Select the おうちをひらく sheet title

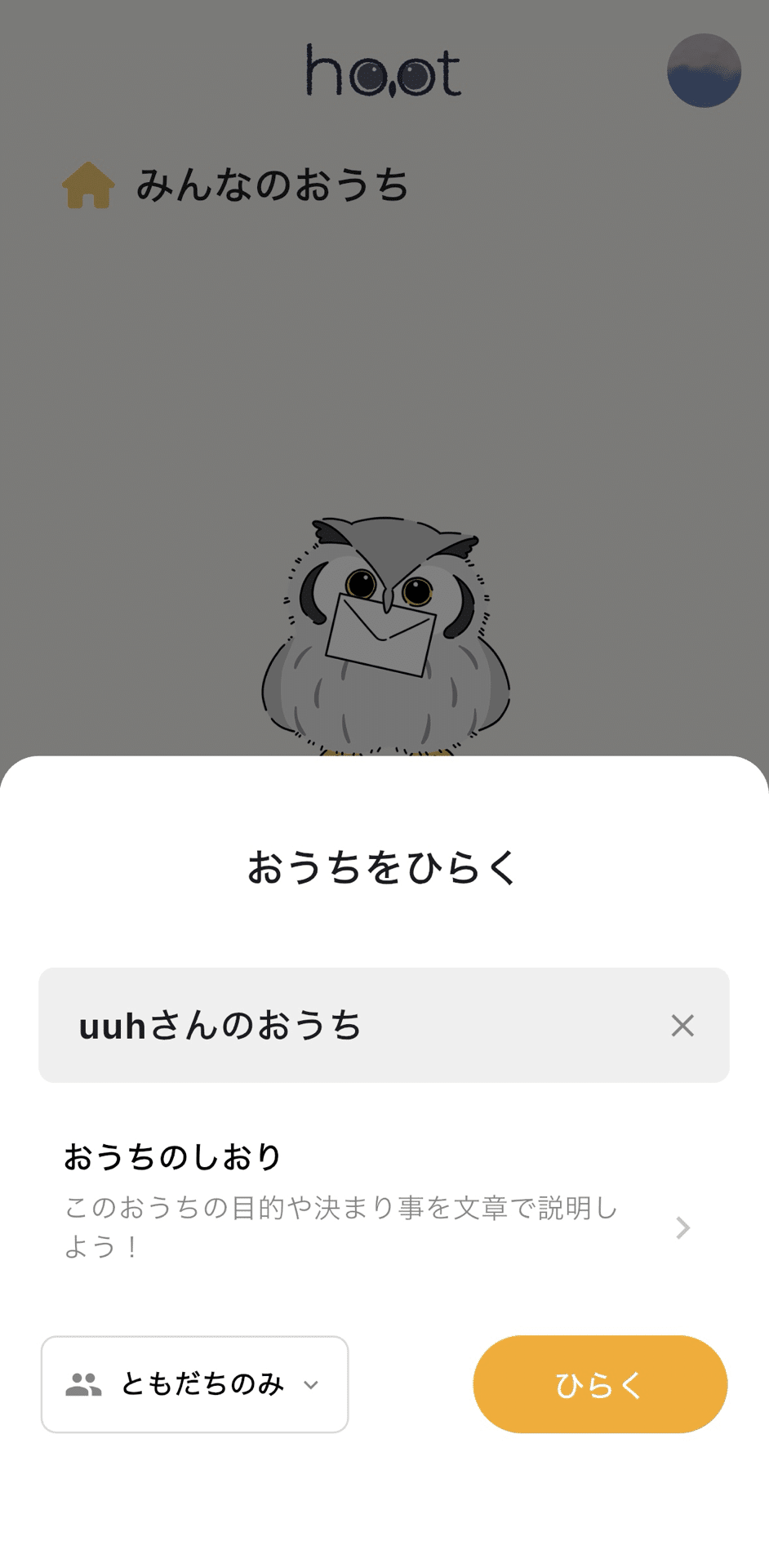point(384,870)
